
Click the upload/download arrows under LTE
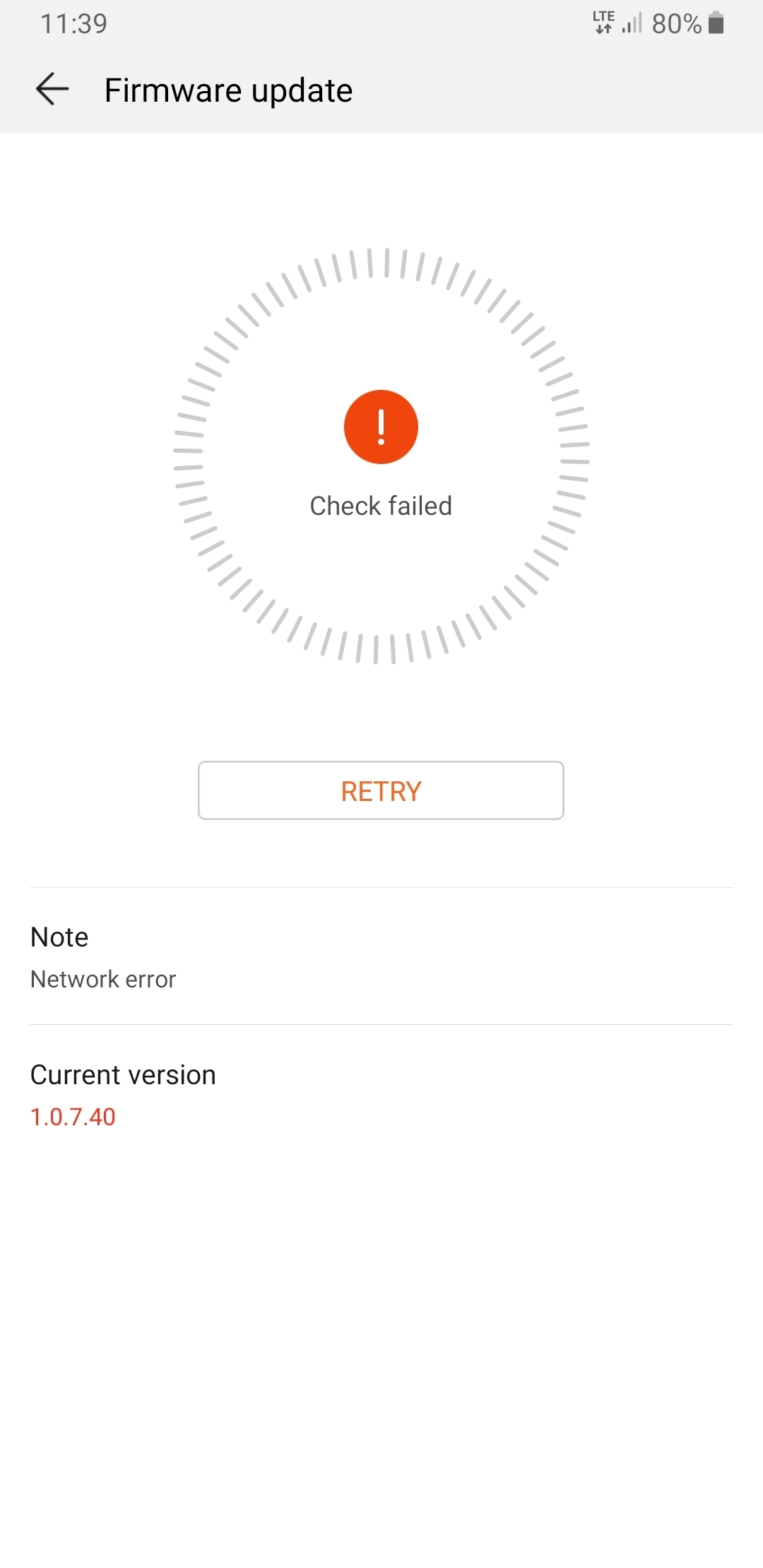coord(604,30)
